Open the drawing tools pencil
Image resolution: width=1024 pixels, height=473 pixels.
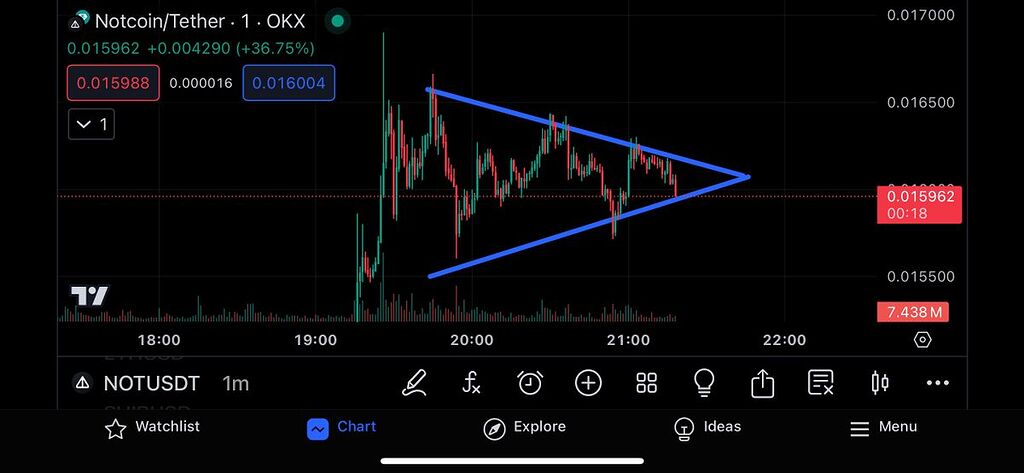(x=414, y=382)
